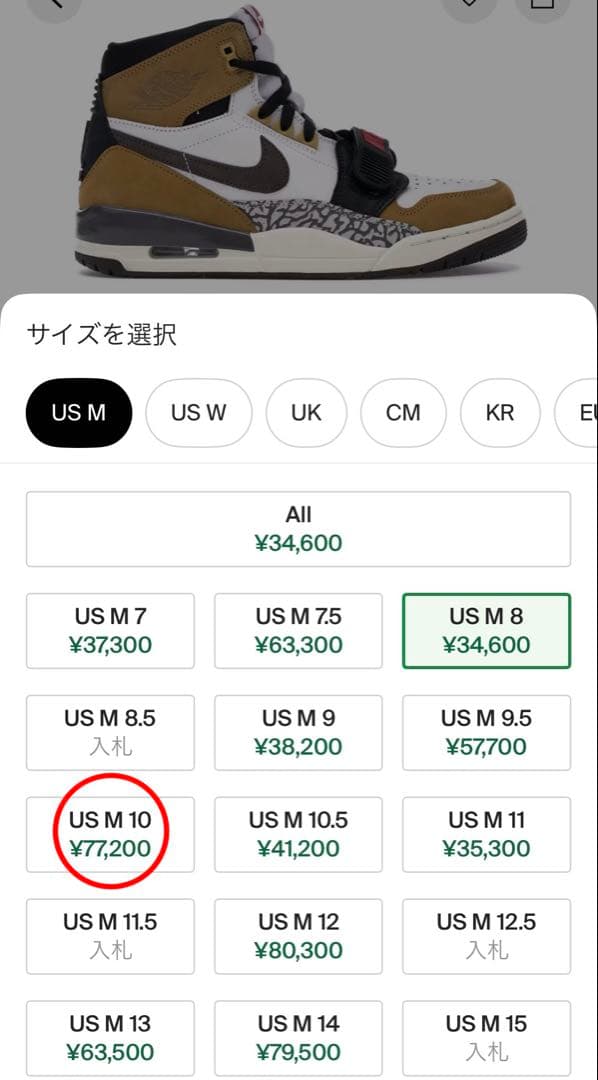The image size is (598, 1080).
Task: Tap the All sizes option
Action: click(298, 529)
